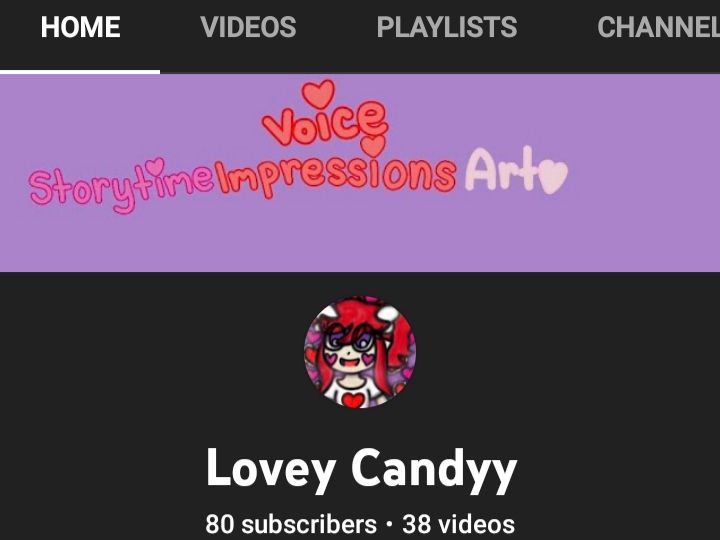Screen dimensions: 720x540
Task: Tap Lovey Candyy's profile avatar
Action: pos(360,352)
